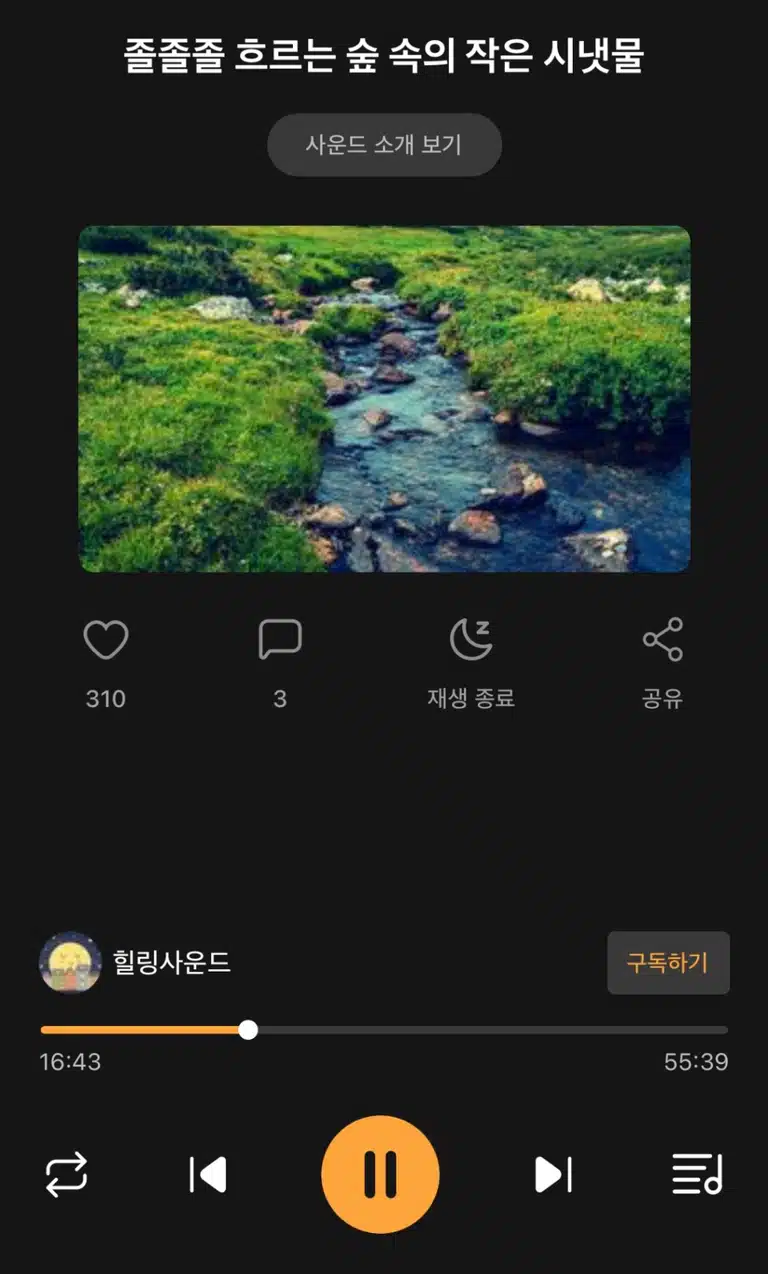Subscribe with the 구독하기 button
The height and width of the screenshot is (1274, 768).
(x=668, y=963)
